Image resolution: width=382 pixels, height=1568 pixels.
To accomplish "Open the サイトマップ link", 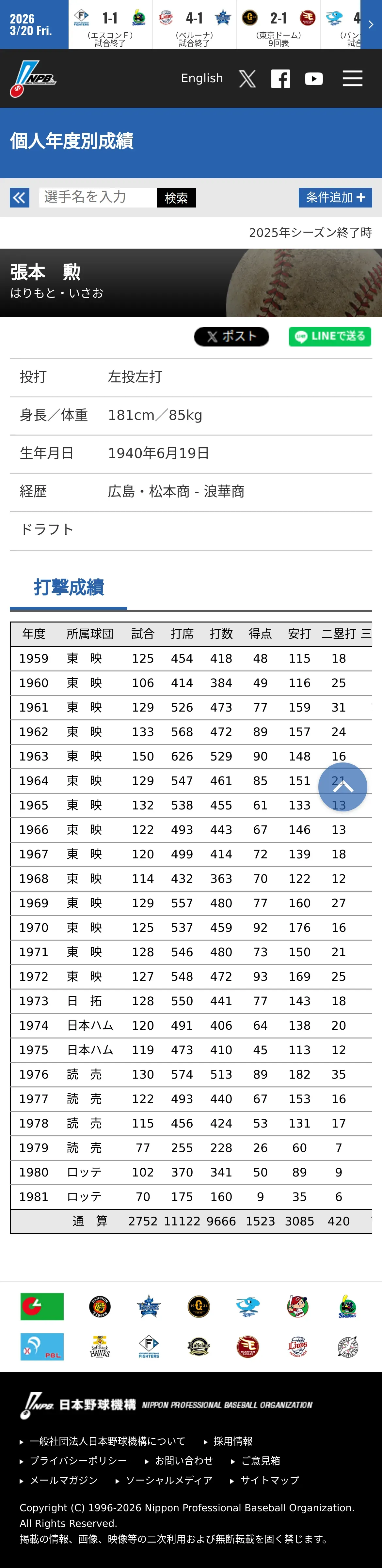I will click(x=269, y=1480).
